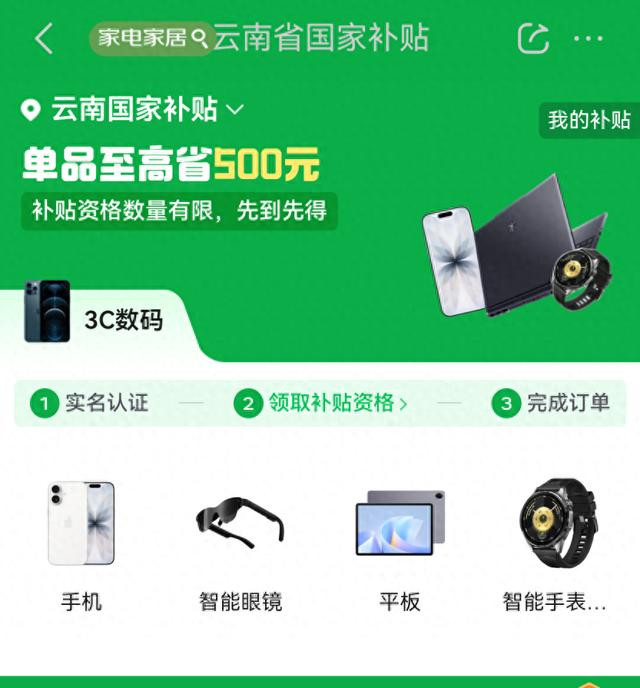
Task: Go back using the top-left arrow
Action: pos(43,40)
